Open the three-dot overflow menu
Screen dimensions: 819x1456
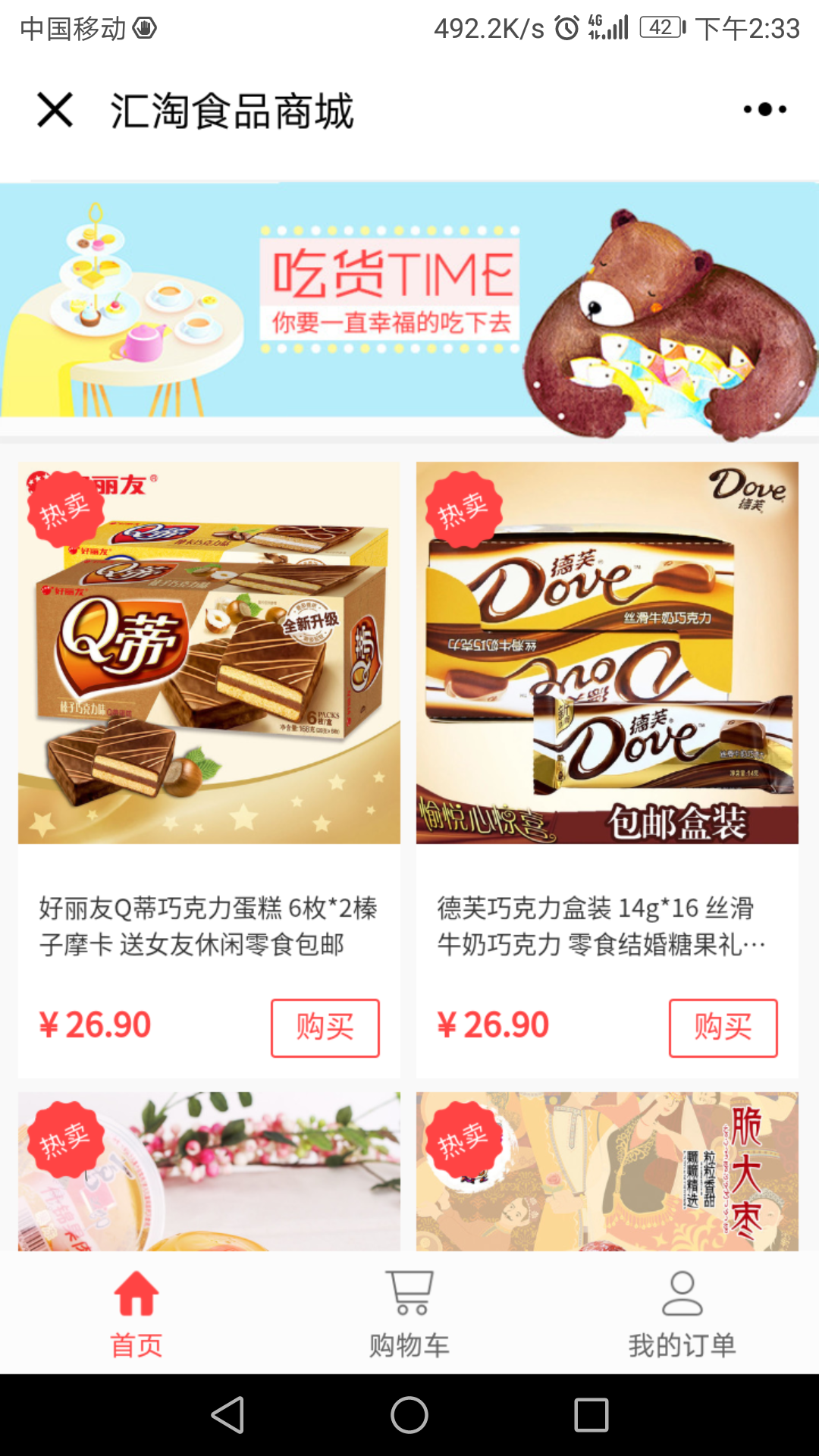click(x=764, y=110)
